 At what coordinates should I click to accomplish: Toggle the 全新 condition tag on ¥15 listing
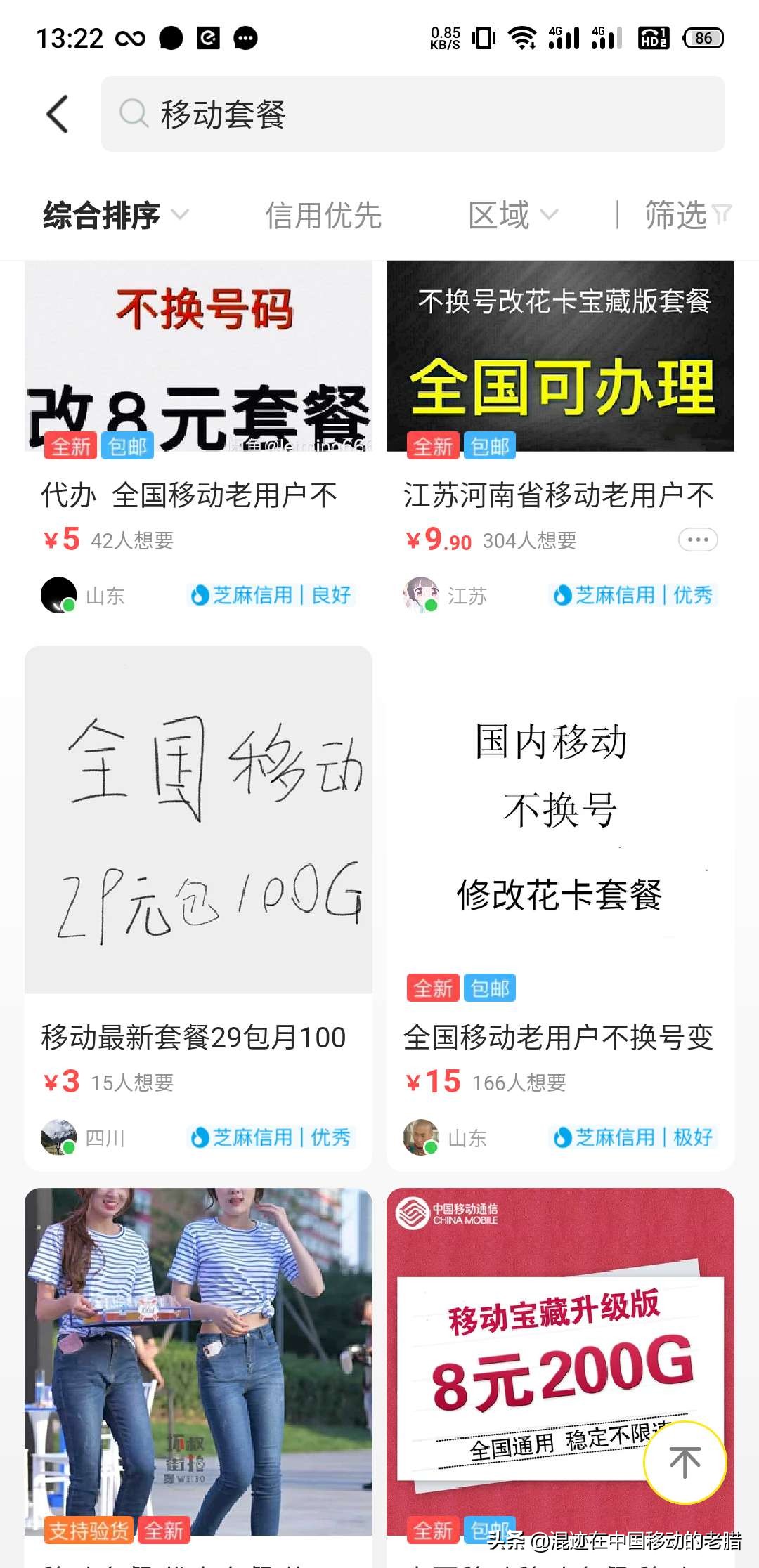(x=433, y=988)
